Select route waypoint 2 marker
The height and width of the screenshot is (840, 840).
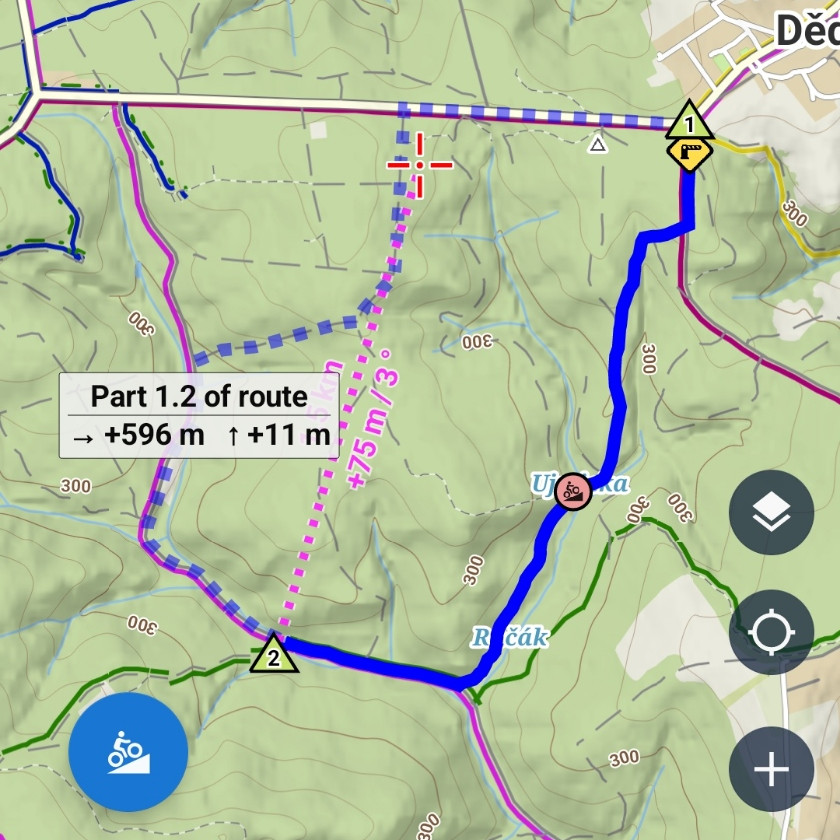click(273, 654)
